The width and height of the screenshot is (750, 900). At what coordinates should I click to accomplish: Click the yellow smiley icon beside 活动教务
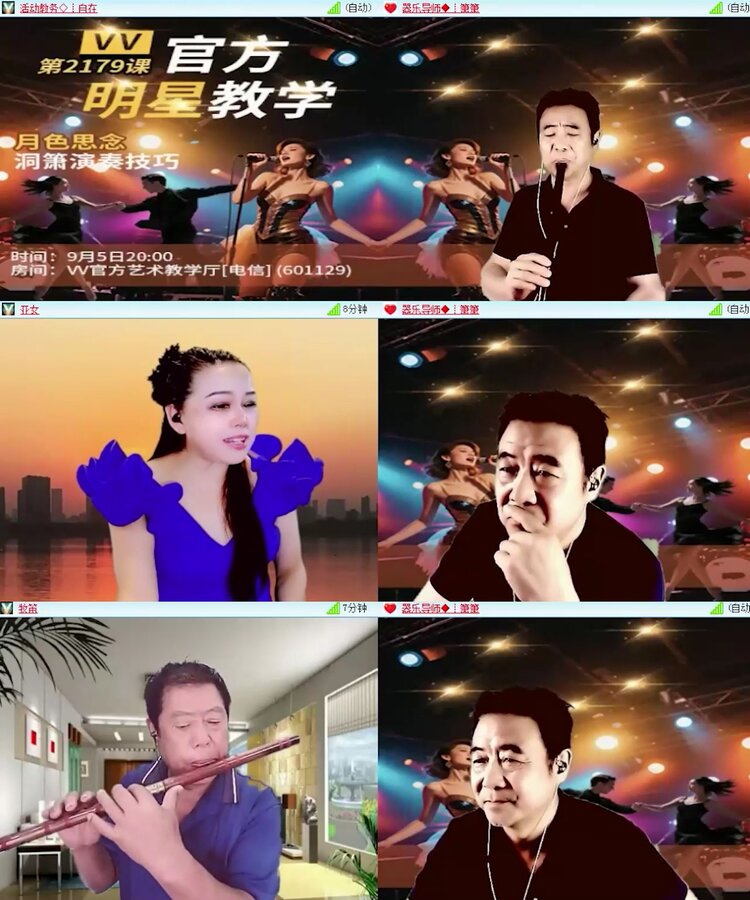[8, 8]
